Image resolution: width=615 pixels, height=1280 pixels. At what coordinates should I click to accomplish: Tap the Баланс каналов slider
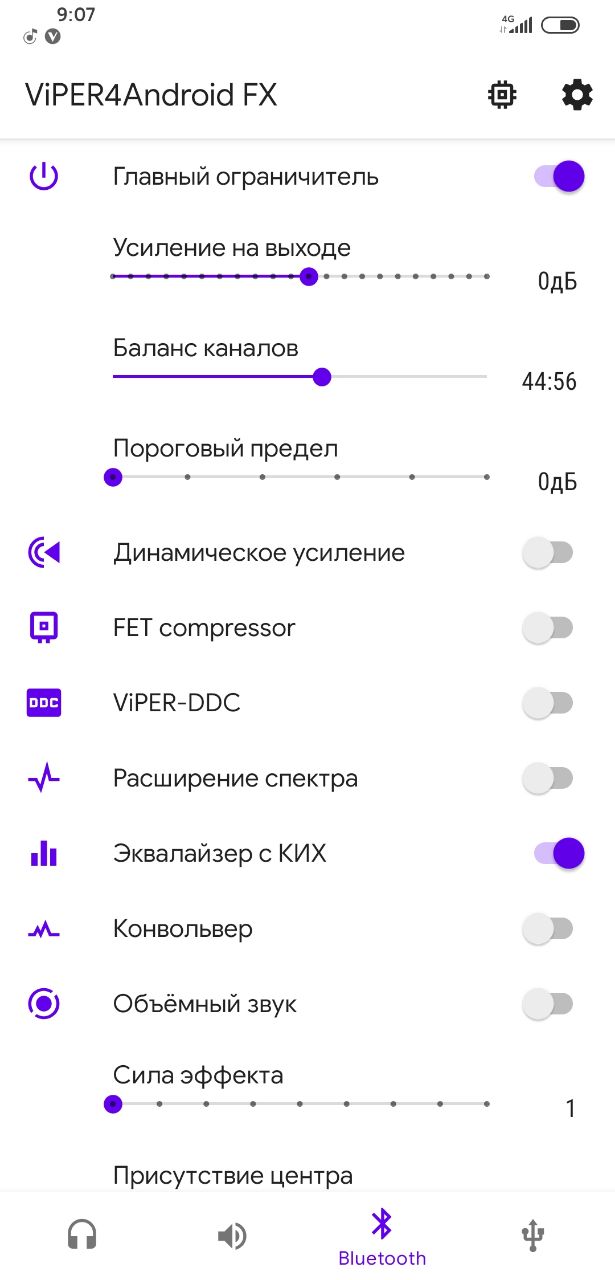(x=300, y=377)
